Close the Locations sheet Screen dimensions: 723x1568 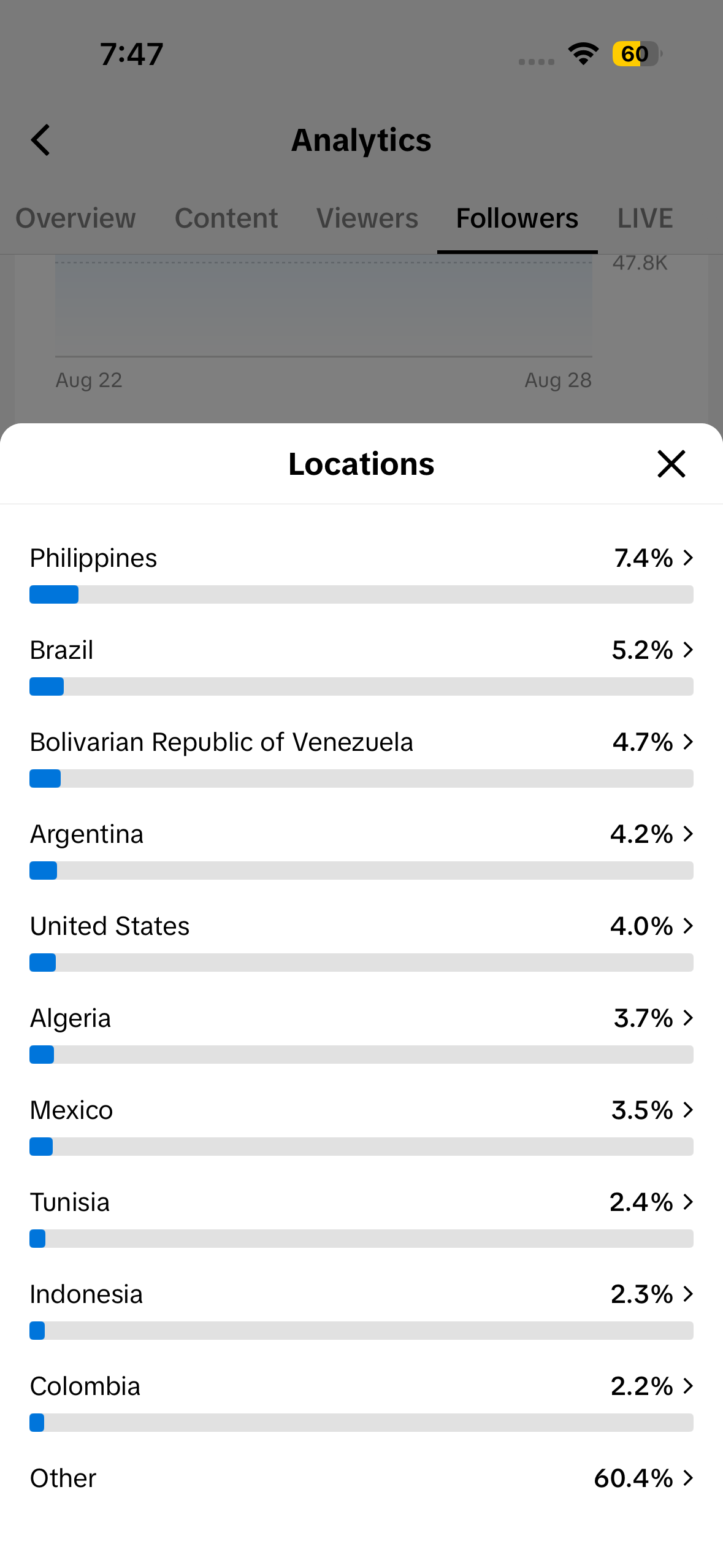point(671,464)
